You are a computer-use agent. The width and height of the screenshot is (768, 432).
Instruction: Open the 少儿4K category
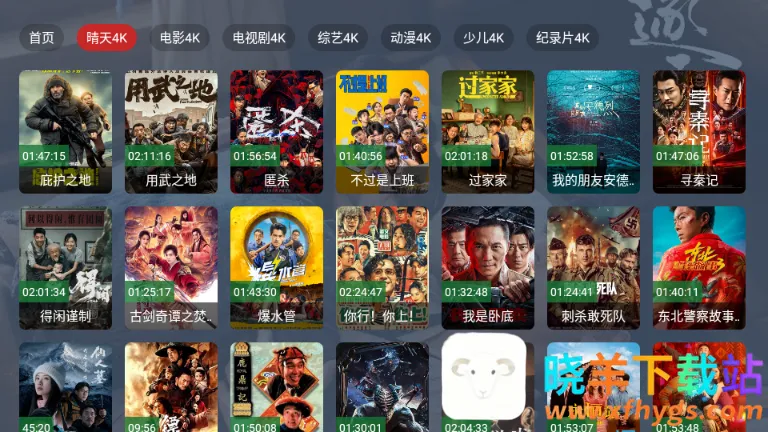[x=483, y=38]
